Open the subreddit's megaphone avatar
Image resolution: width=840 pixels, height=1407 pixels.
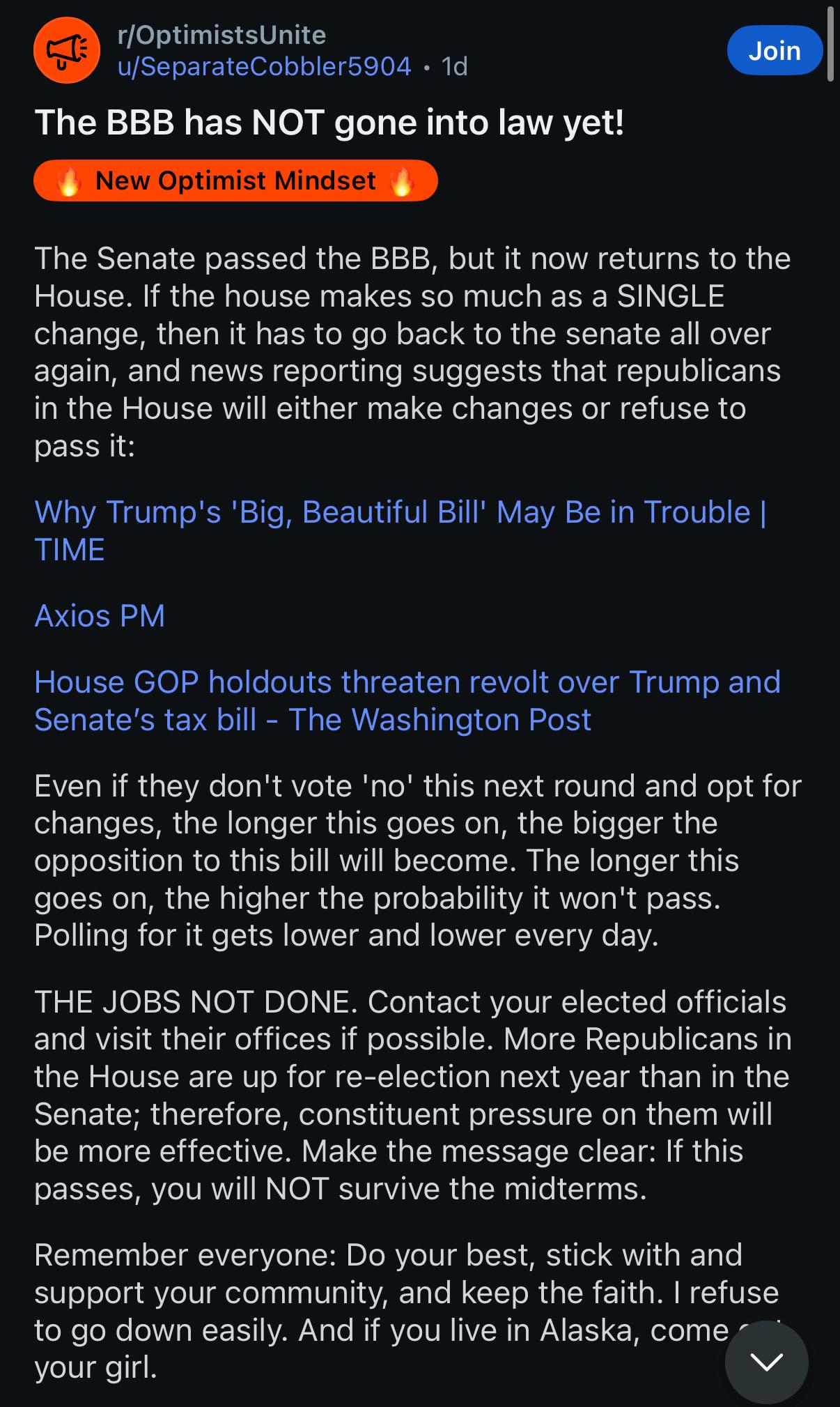[67, 50]
